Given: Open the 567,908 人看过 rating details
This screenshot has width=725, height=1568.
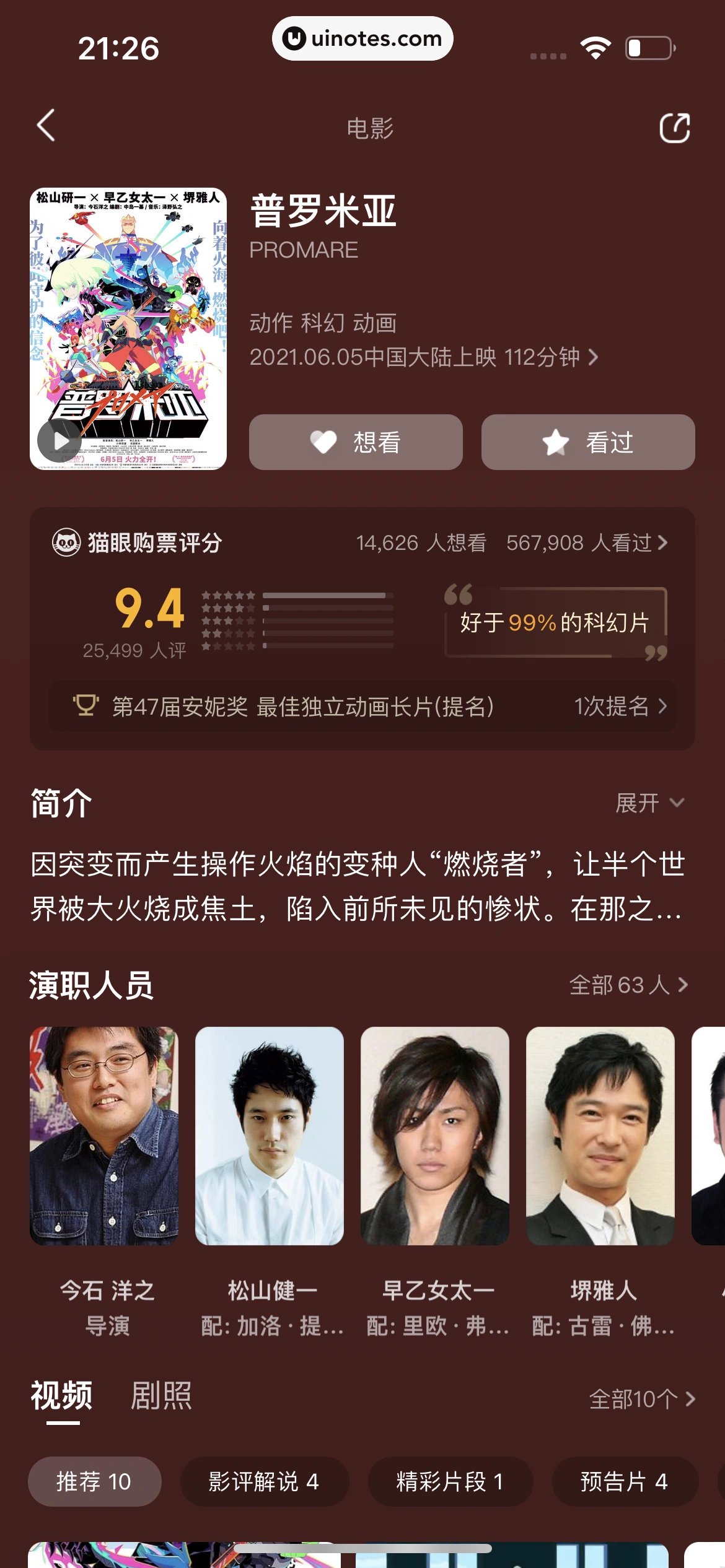Looking at the screenshot, I should (x=586, y=543).
